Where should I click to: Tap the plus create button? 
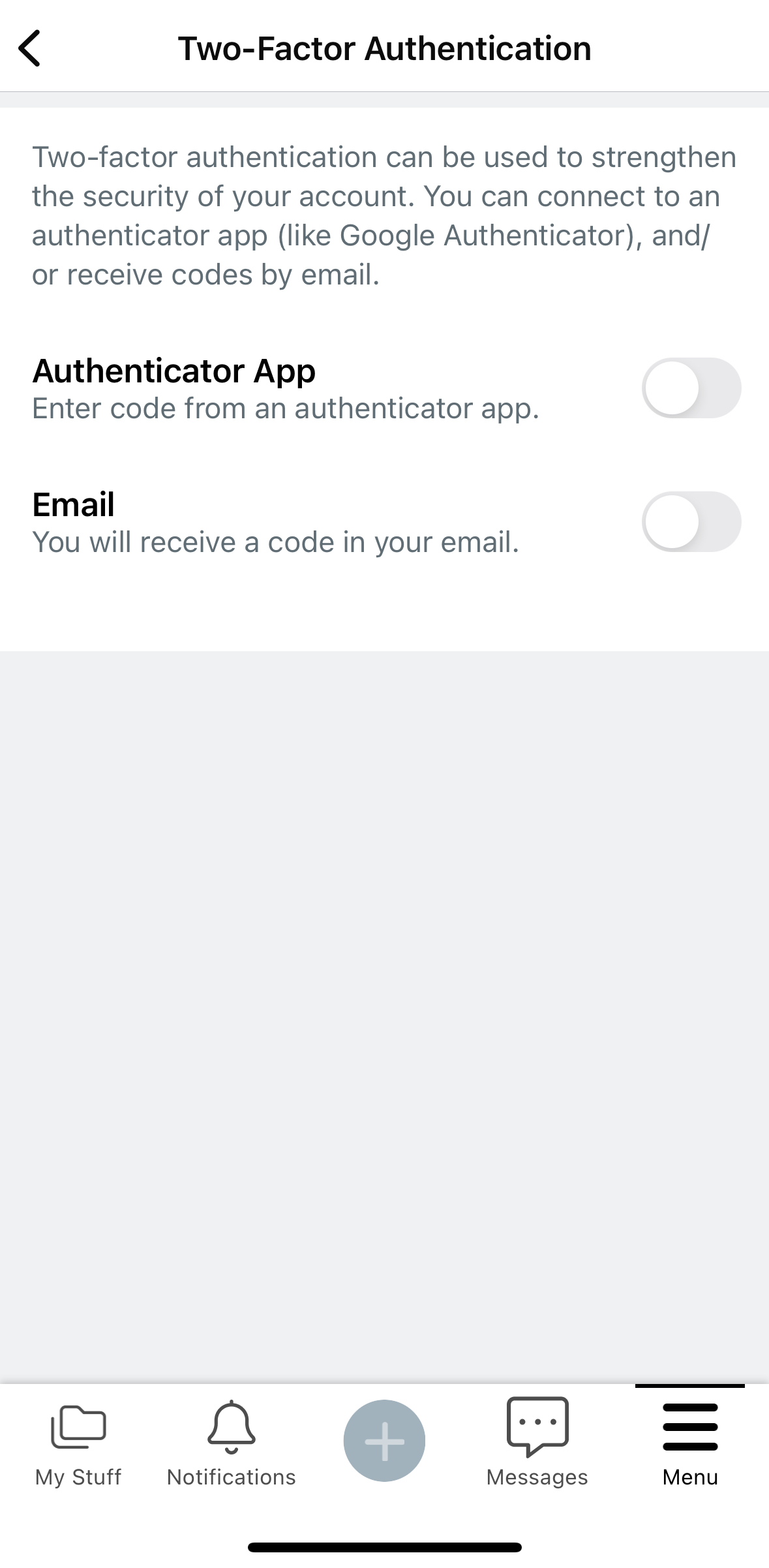tap(384, 1440)
